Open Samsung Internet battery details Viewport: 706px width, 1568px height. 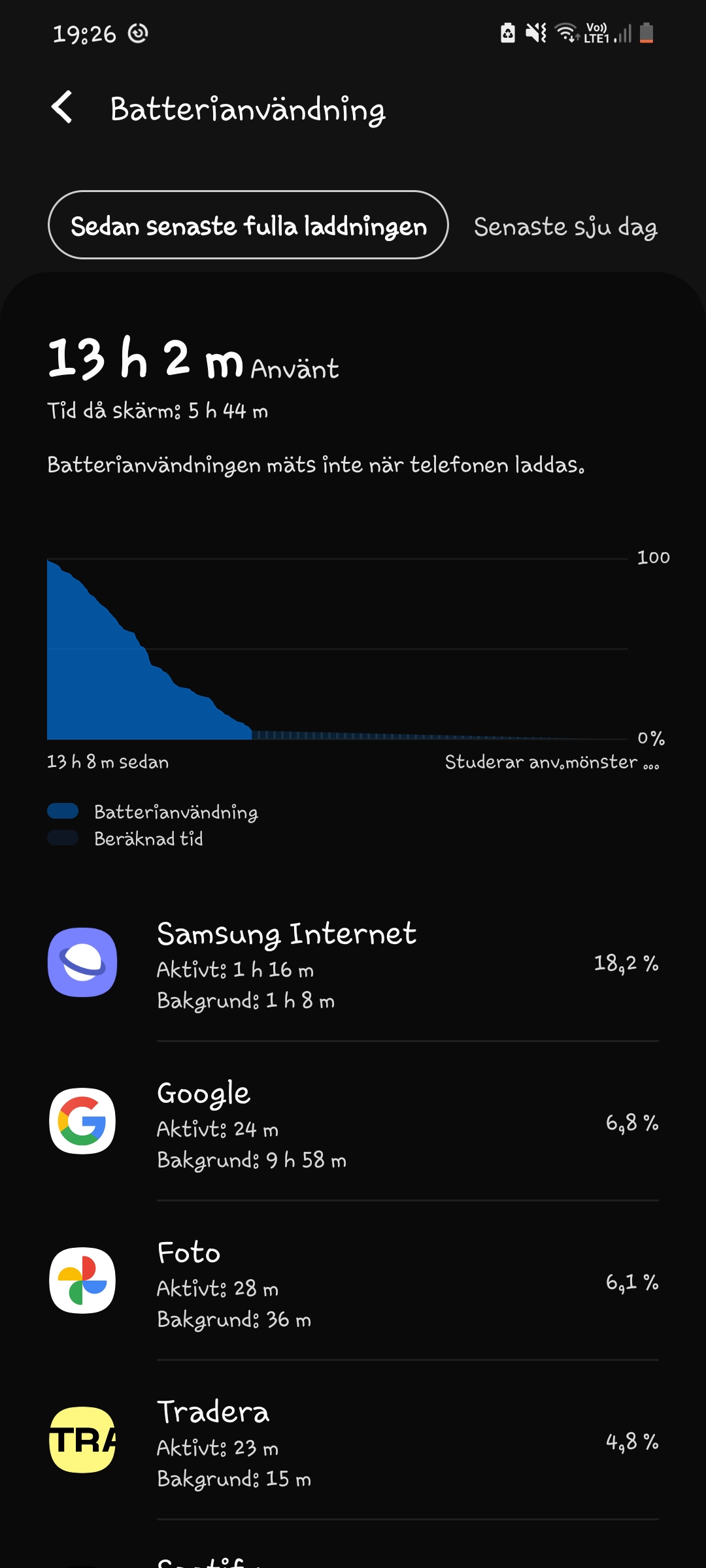tap(353, 964)
